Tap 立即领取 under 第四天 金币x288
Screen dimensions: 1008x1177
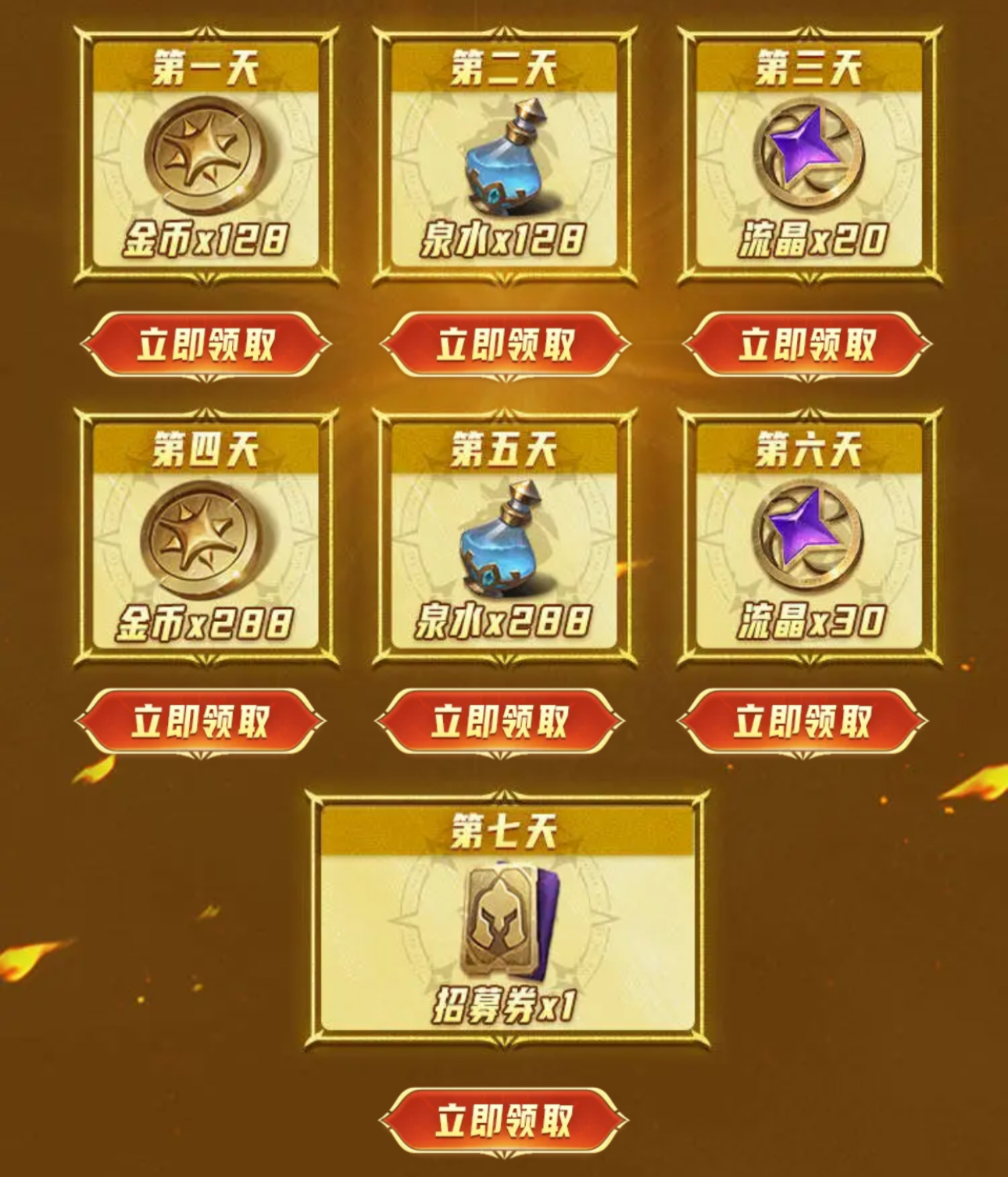point(200,721)
